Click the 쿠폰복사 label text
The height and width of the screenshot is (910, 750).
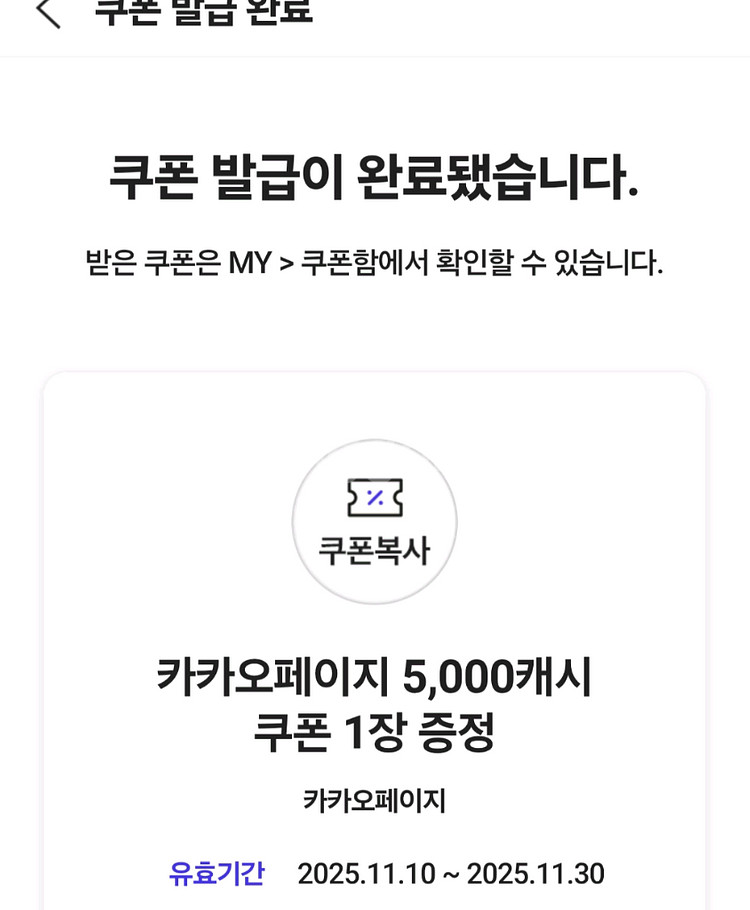point(374,549)
